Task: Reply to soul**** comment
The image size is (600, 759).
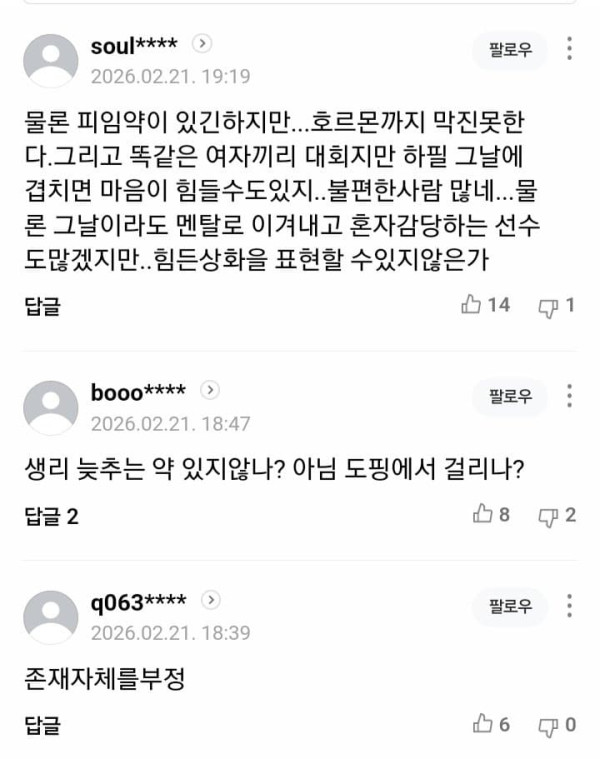Action: [x=43, y=306]
